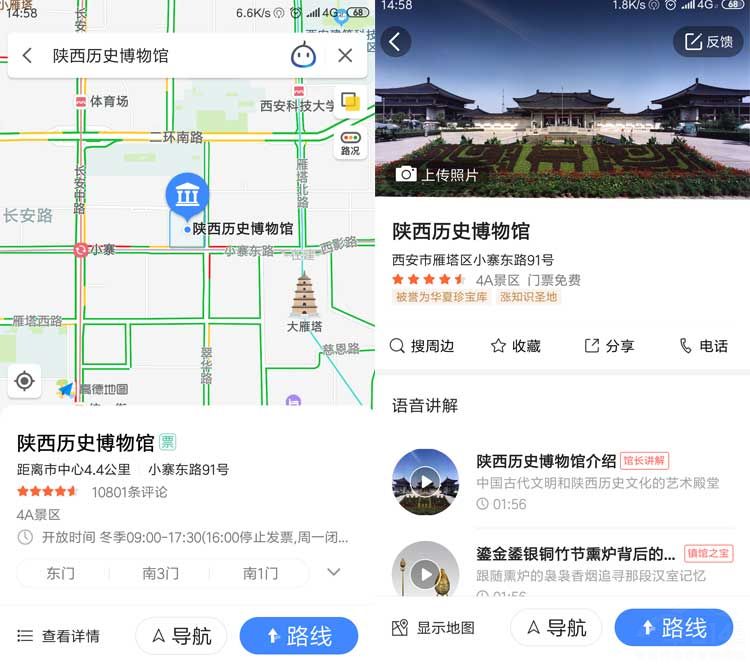Share the museum via 分享
750x667 pixels.
(609, 346)
